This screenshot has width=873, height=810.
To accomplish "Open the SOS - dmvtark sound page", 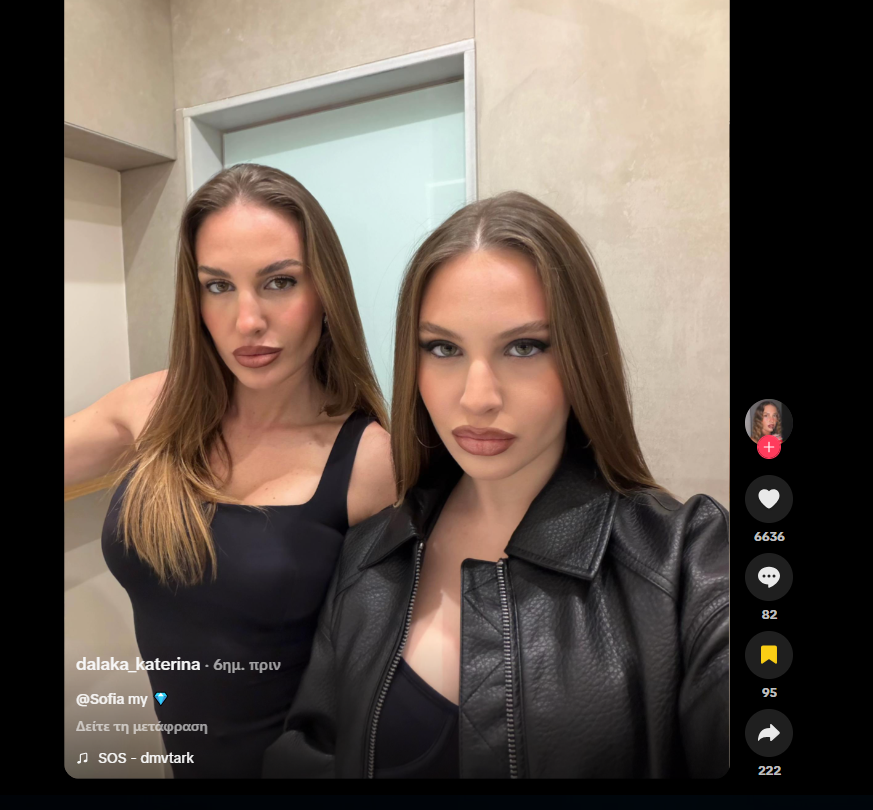I will click(145, 758).
